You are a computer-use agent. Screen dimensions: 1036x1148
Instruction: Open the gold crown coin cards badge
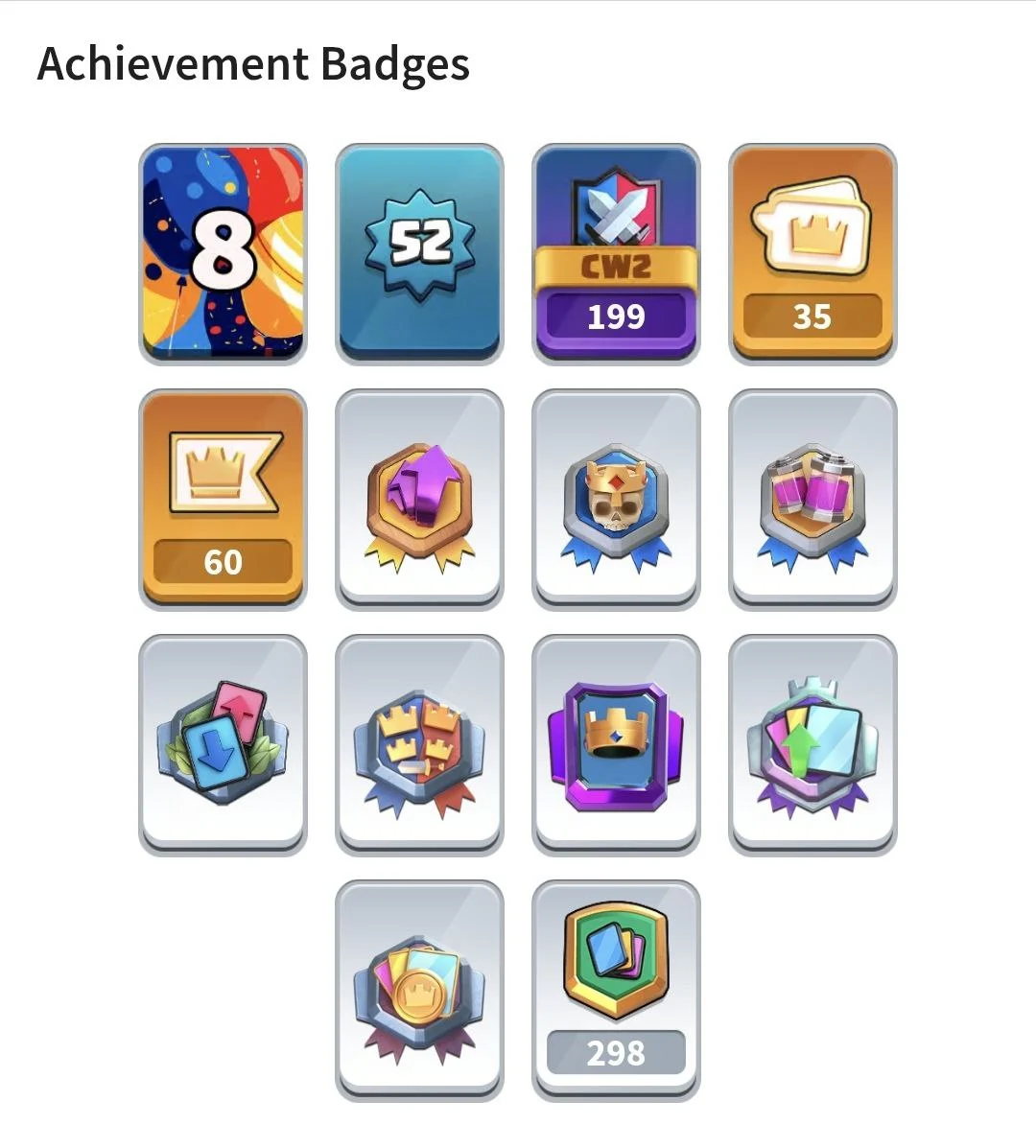coord(419,990)
